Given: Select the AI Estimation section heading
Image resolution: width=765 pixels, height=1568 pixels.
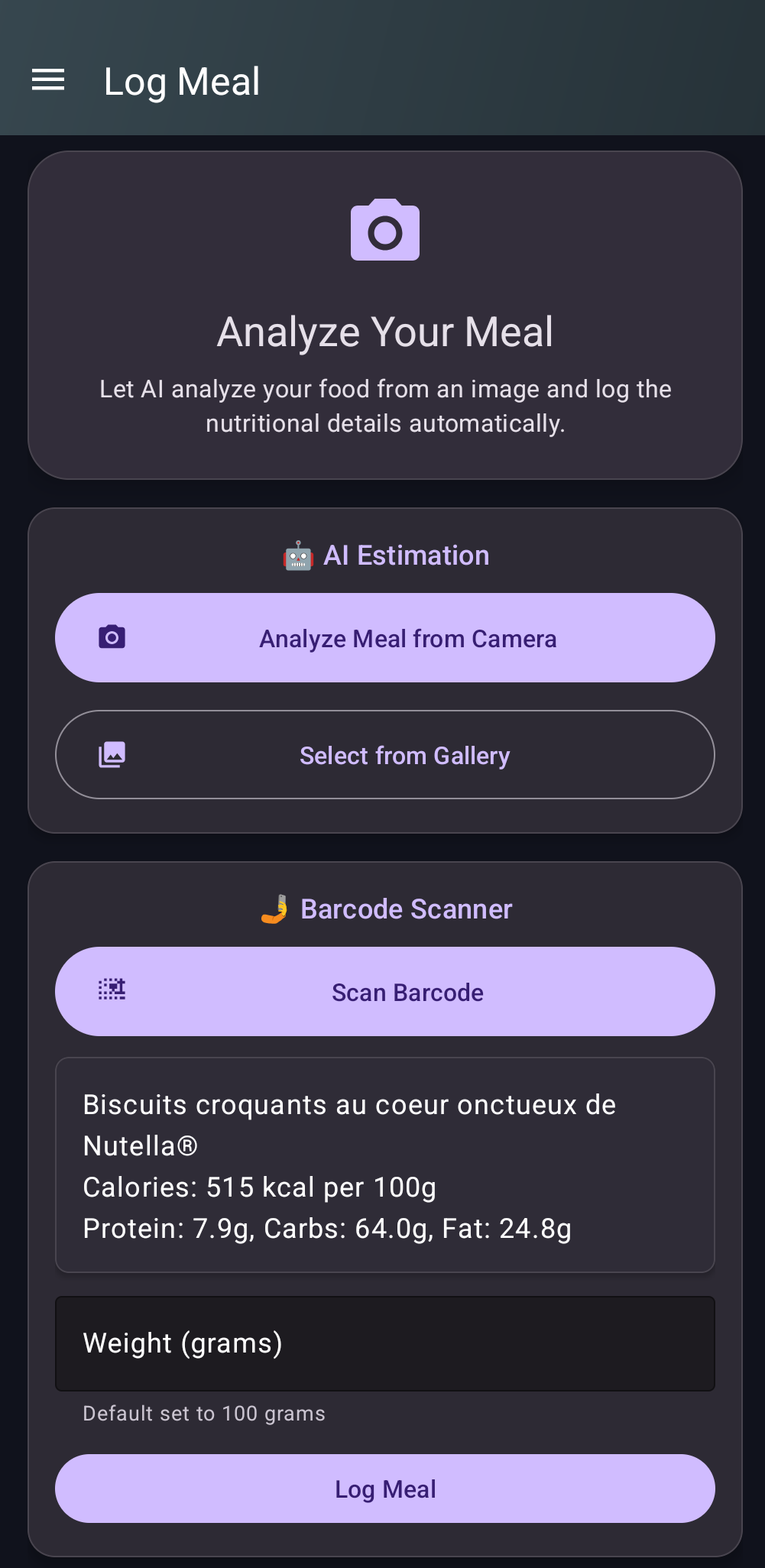Looking at the screenshot, I should pos(407,556).
